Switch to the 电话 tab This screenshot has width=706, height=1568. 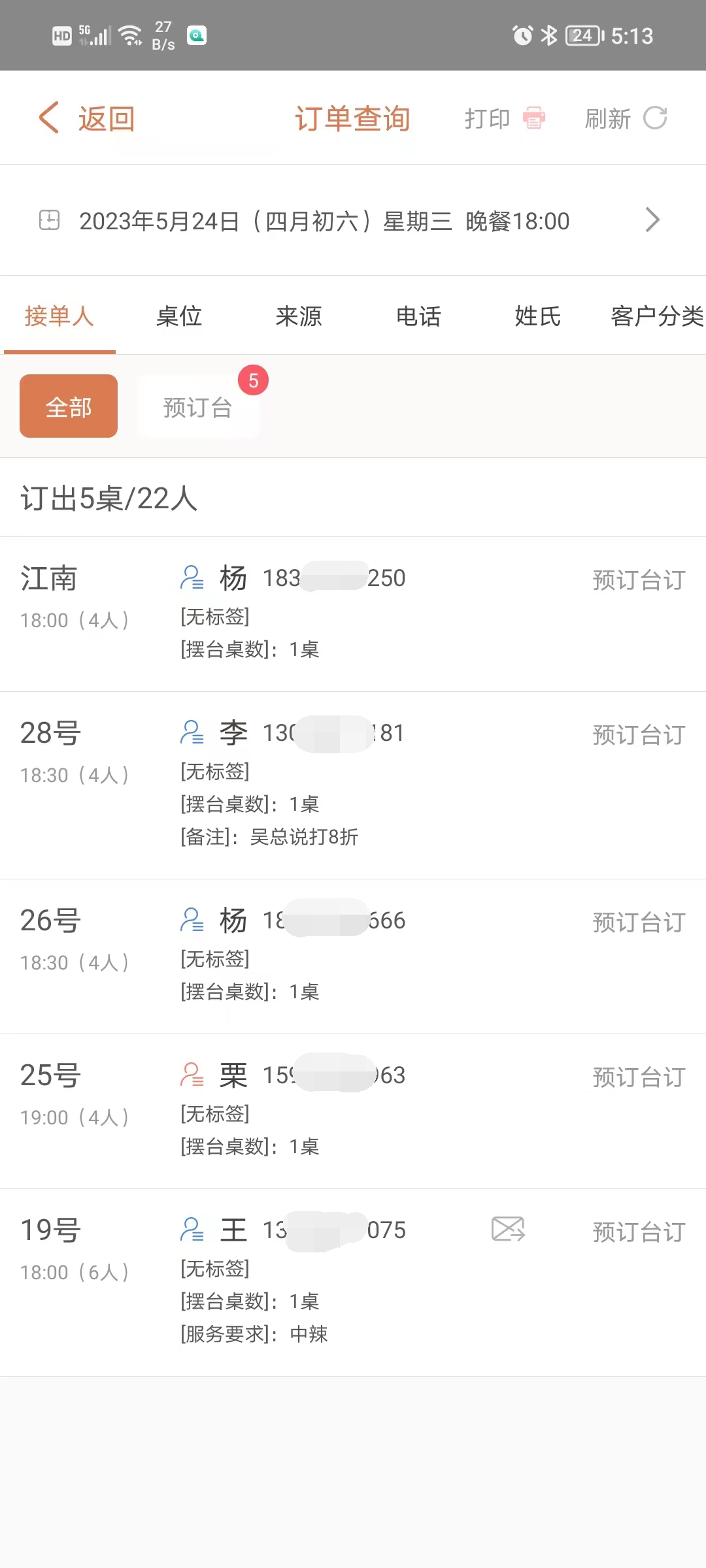418,316
